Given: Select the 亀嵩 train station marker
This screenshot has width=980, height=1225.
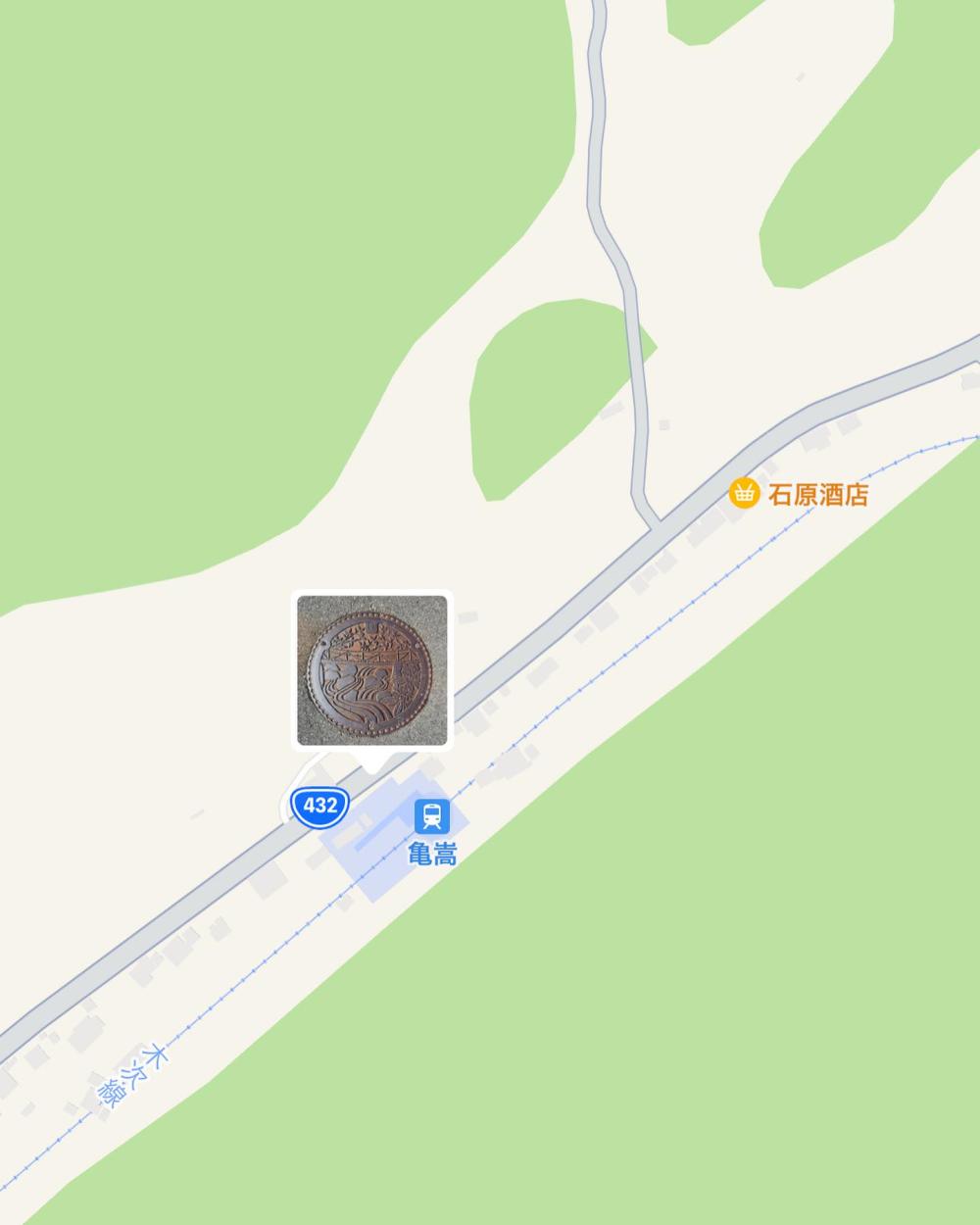Looking at the screenshot, I should pyautogui.click(x=431, y=815).
